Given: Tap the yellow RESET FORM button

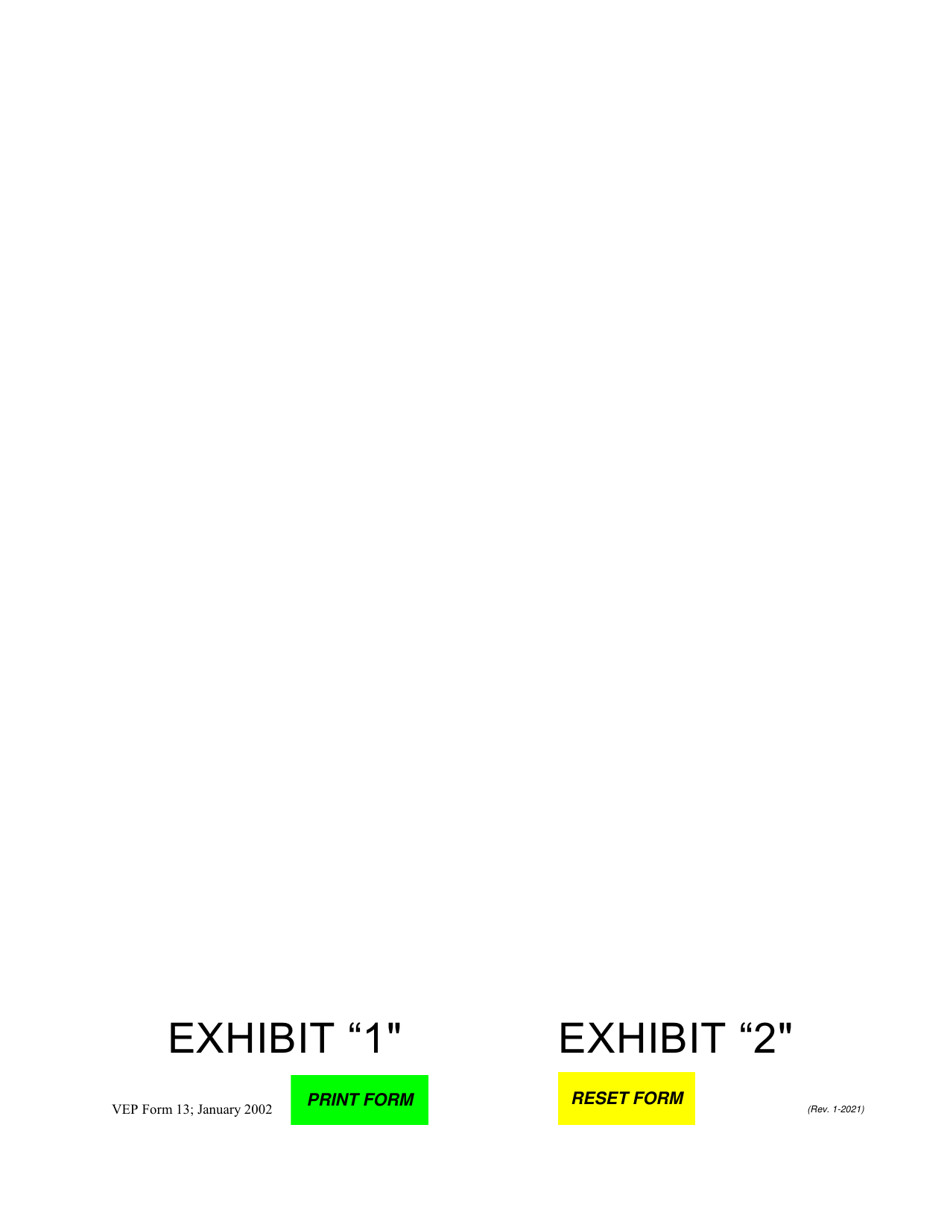Looking at the screenshot, I should (626, 1098).
